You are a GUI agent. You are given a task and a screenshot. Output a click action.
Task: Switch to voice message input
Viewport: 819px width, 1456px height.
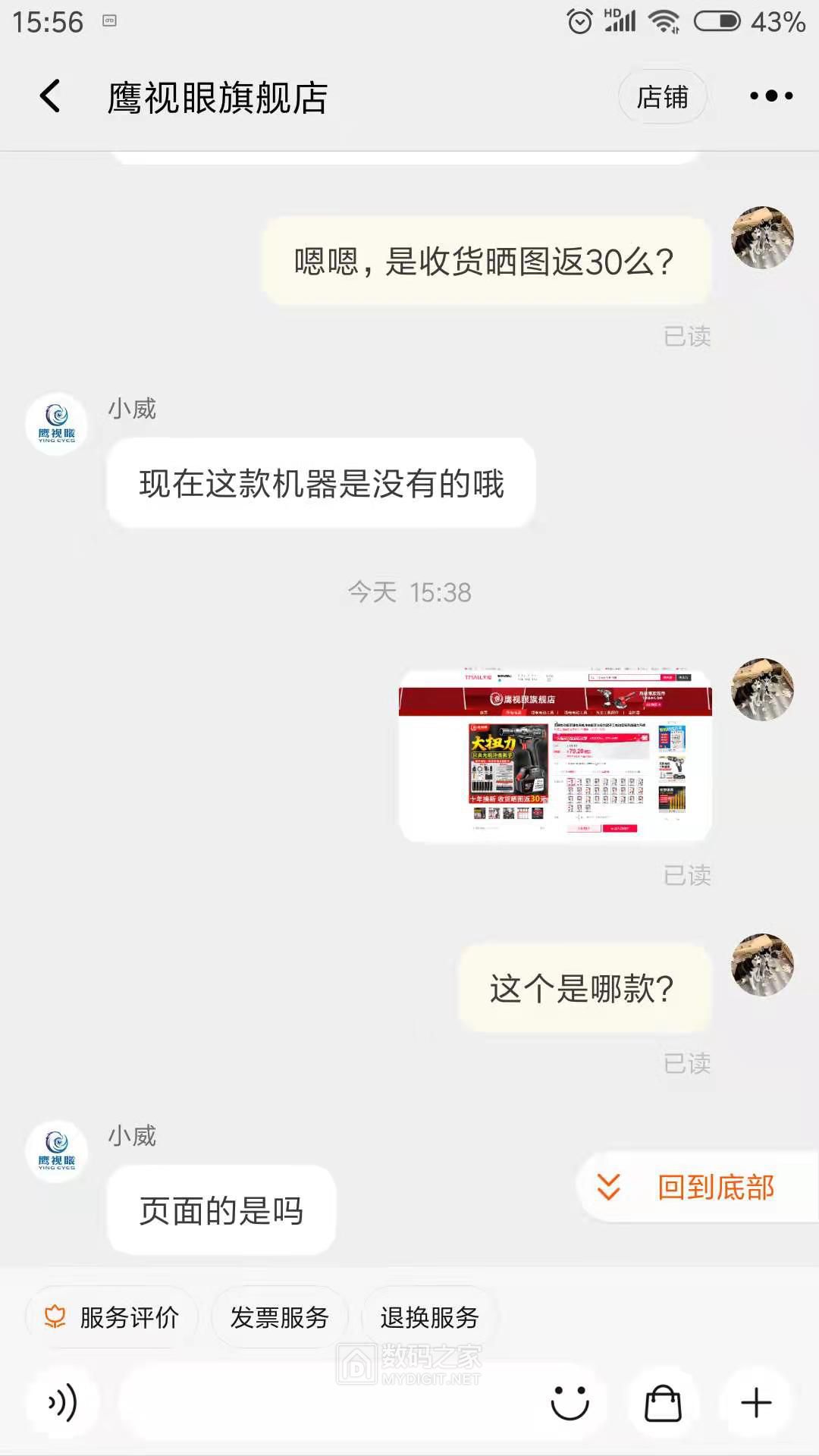point(62,1403)
